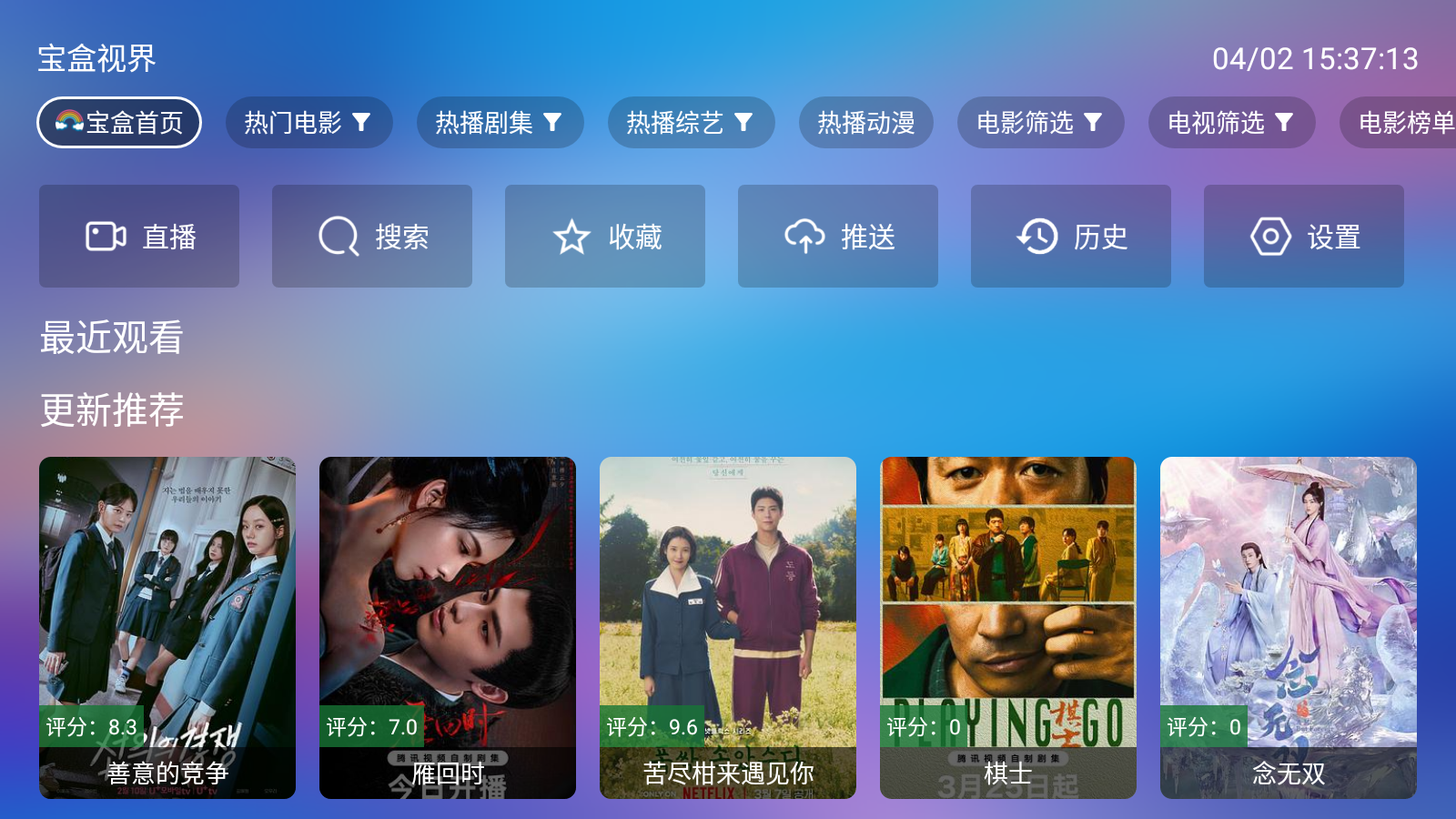Viewport: 1456px width, 819px height.
Task: Open 设置 settings
Action: click(x=1304, y=237)
